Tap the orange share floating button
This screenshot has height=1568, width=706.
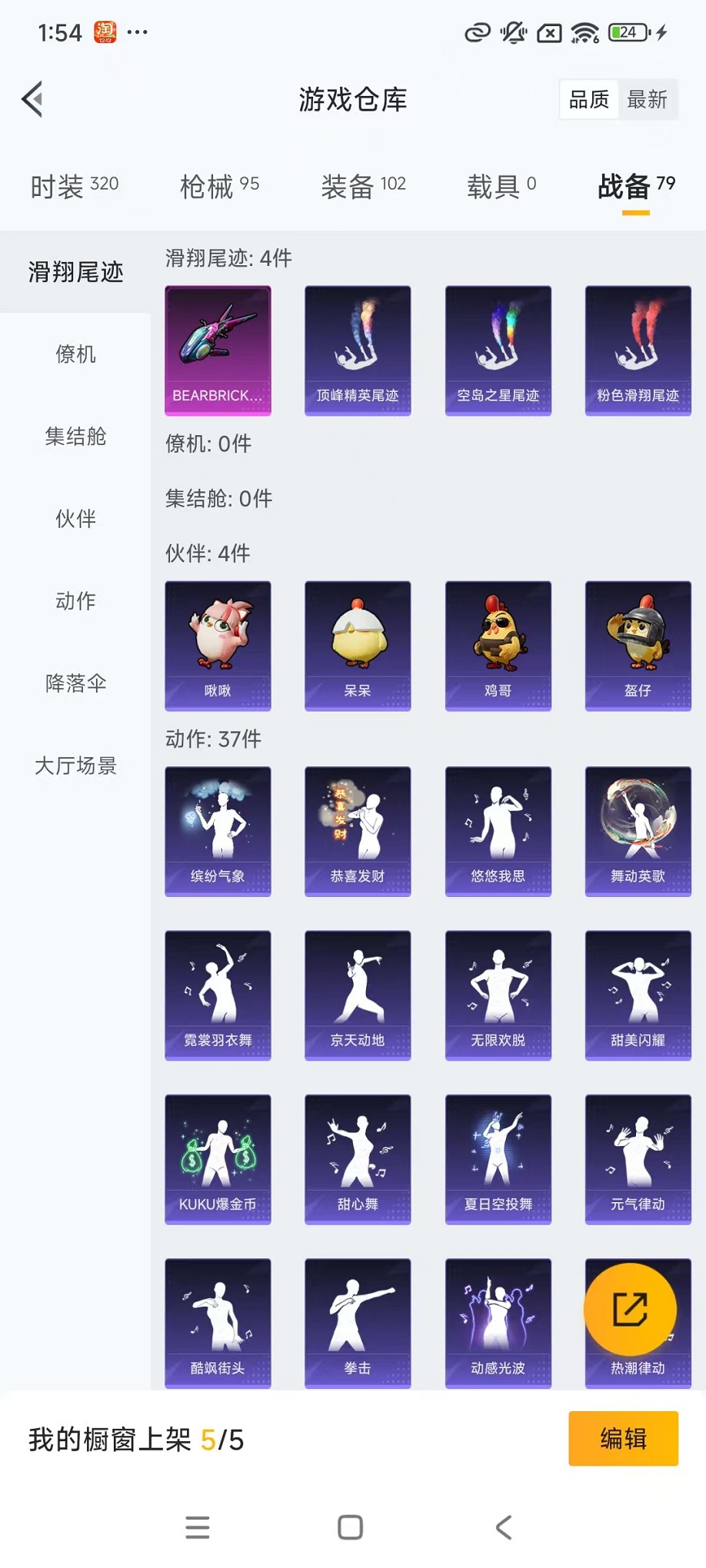[630, 1309]
